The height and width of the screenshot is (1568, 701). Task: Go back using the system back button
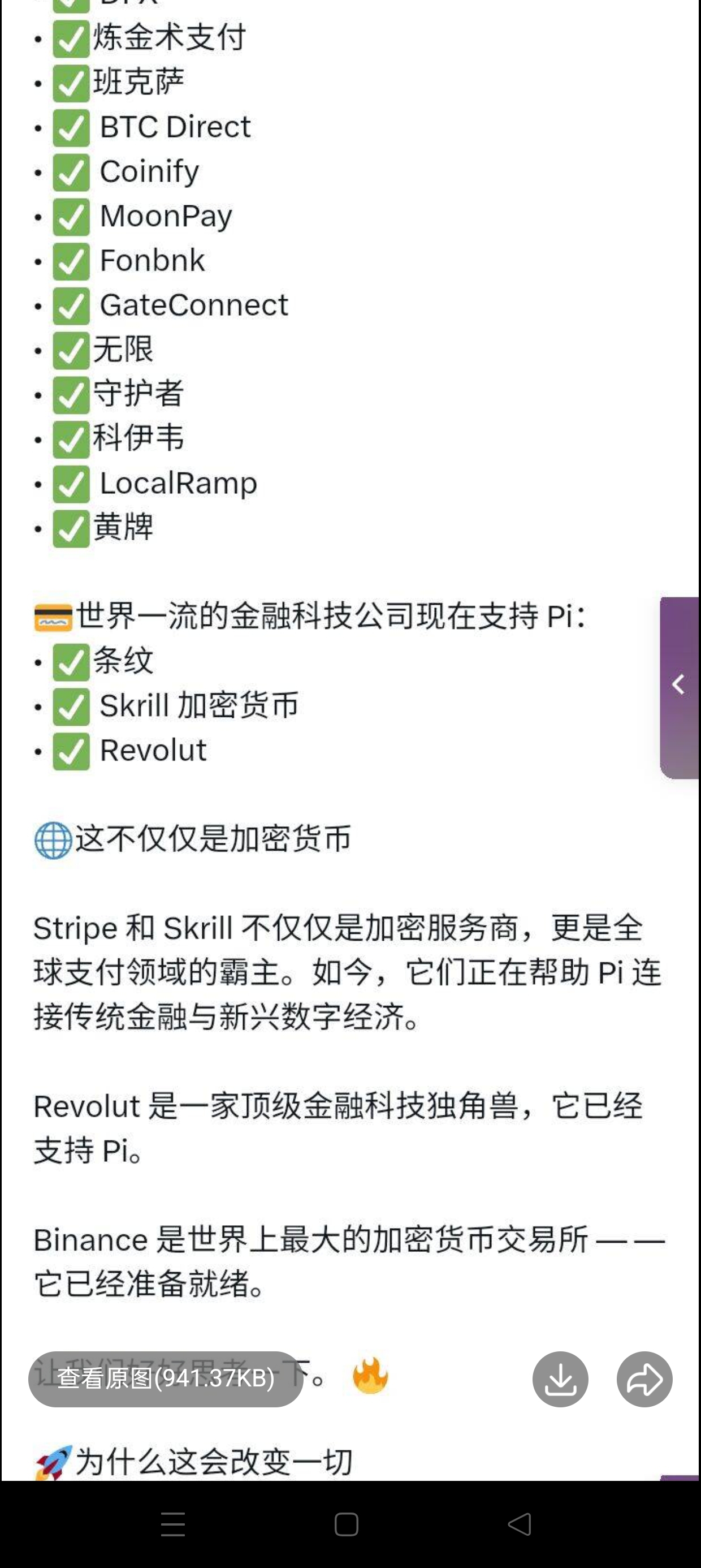point(520,1524)
